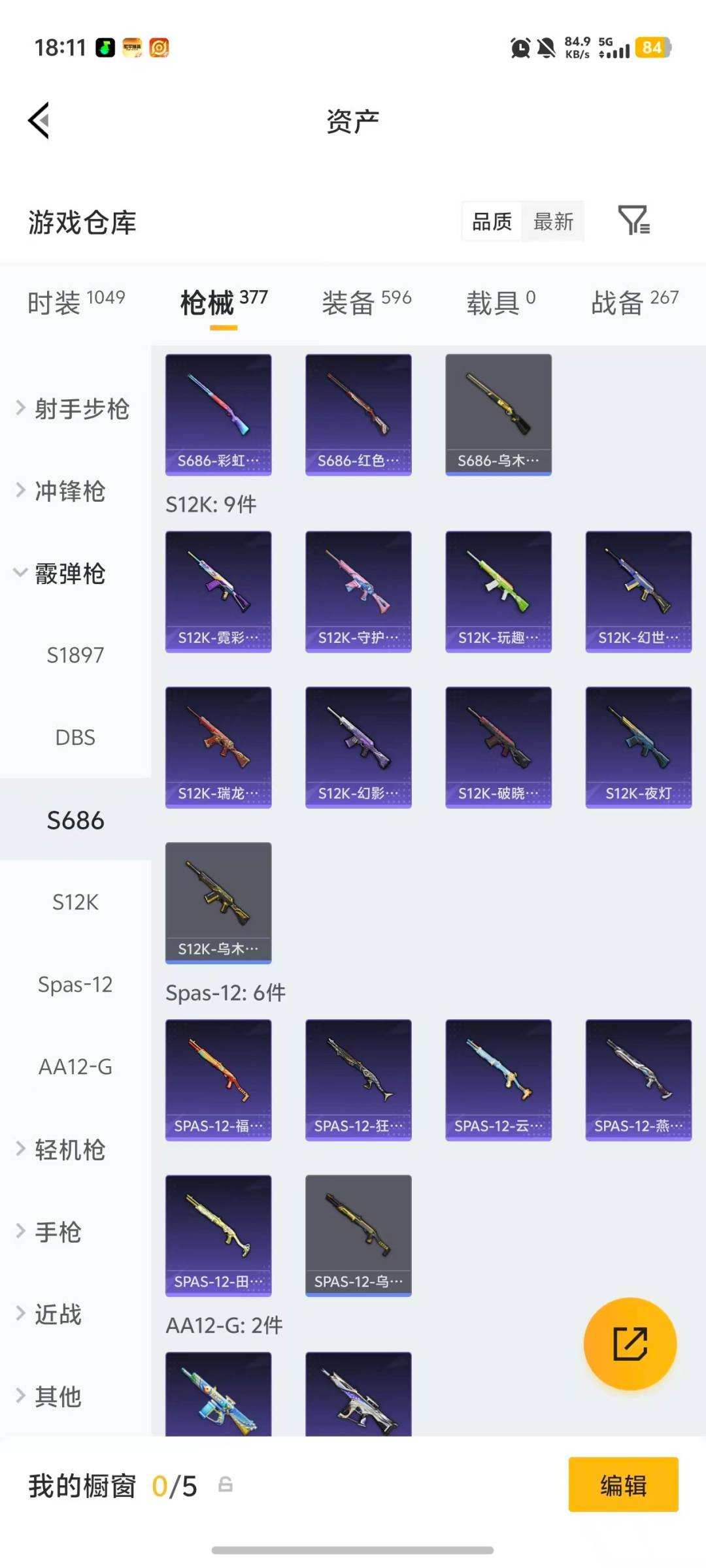View the SPAS-12-福 skin
The width and height of the screenshot is (706, 1568).
218,1079
